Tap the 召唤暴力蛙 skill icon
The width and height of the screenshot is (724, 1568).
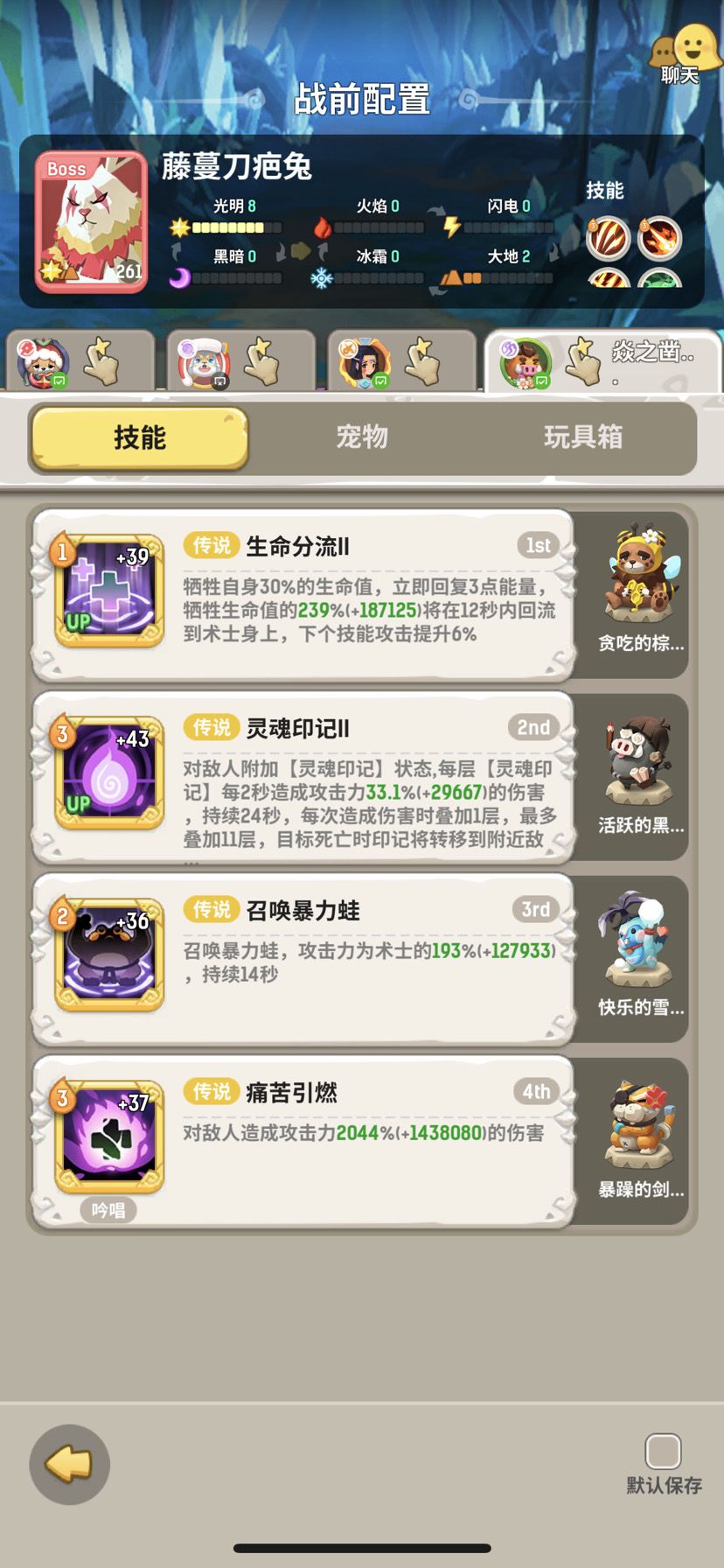[x=108, y=954]
